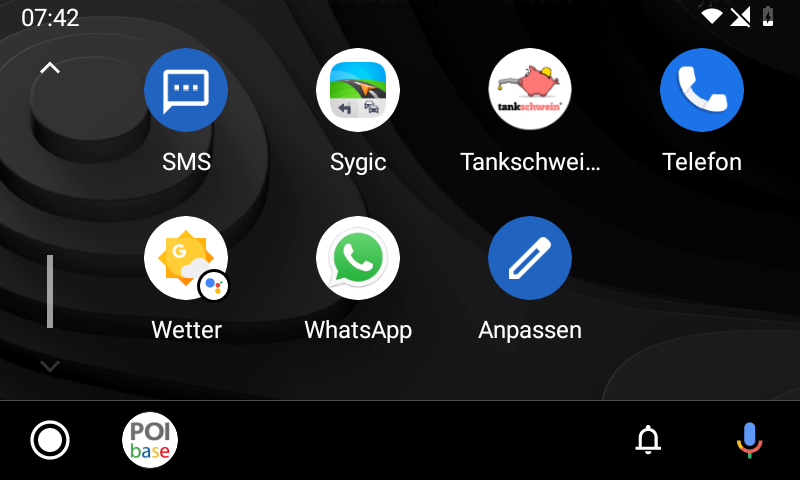Tap the down arrow in the app list
Viewport: 800px width, 480px height.
click(50, 367)
